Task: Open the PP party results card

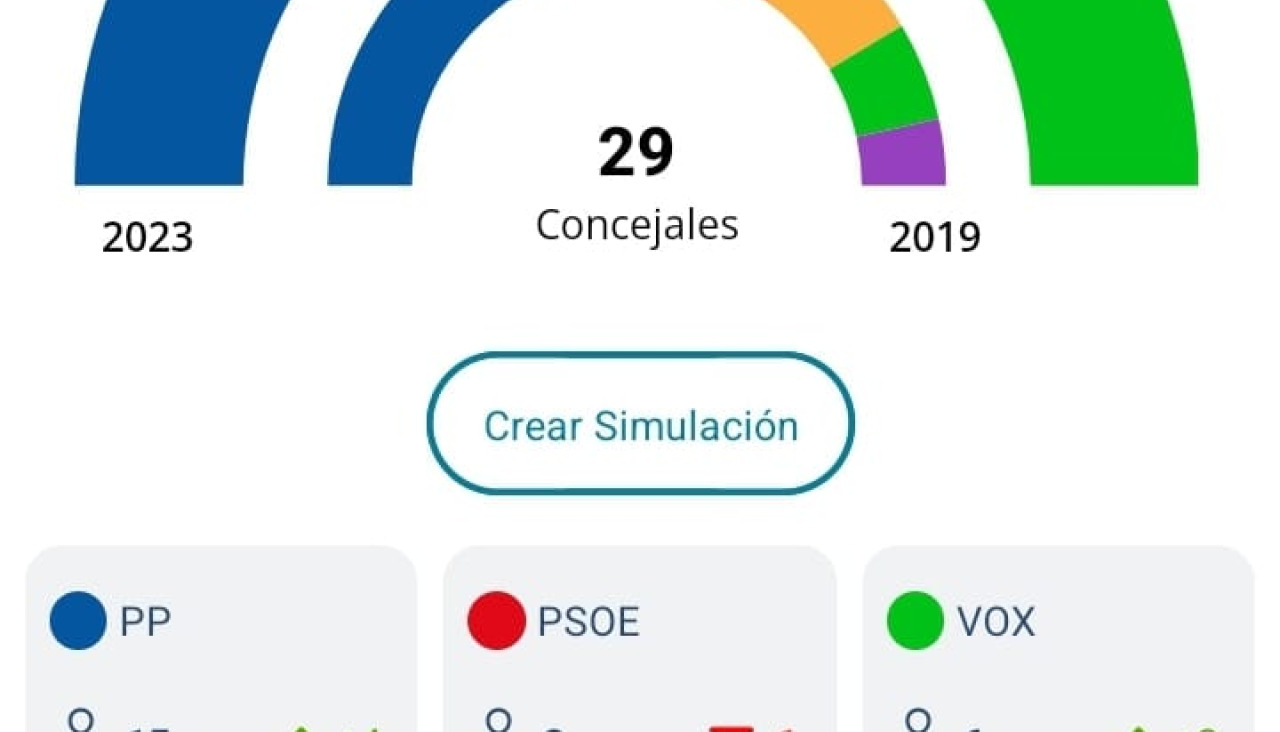Action: click(x=220, y=640)
